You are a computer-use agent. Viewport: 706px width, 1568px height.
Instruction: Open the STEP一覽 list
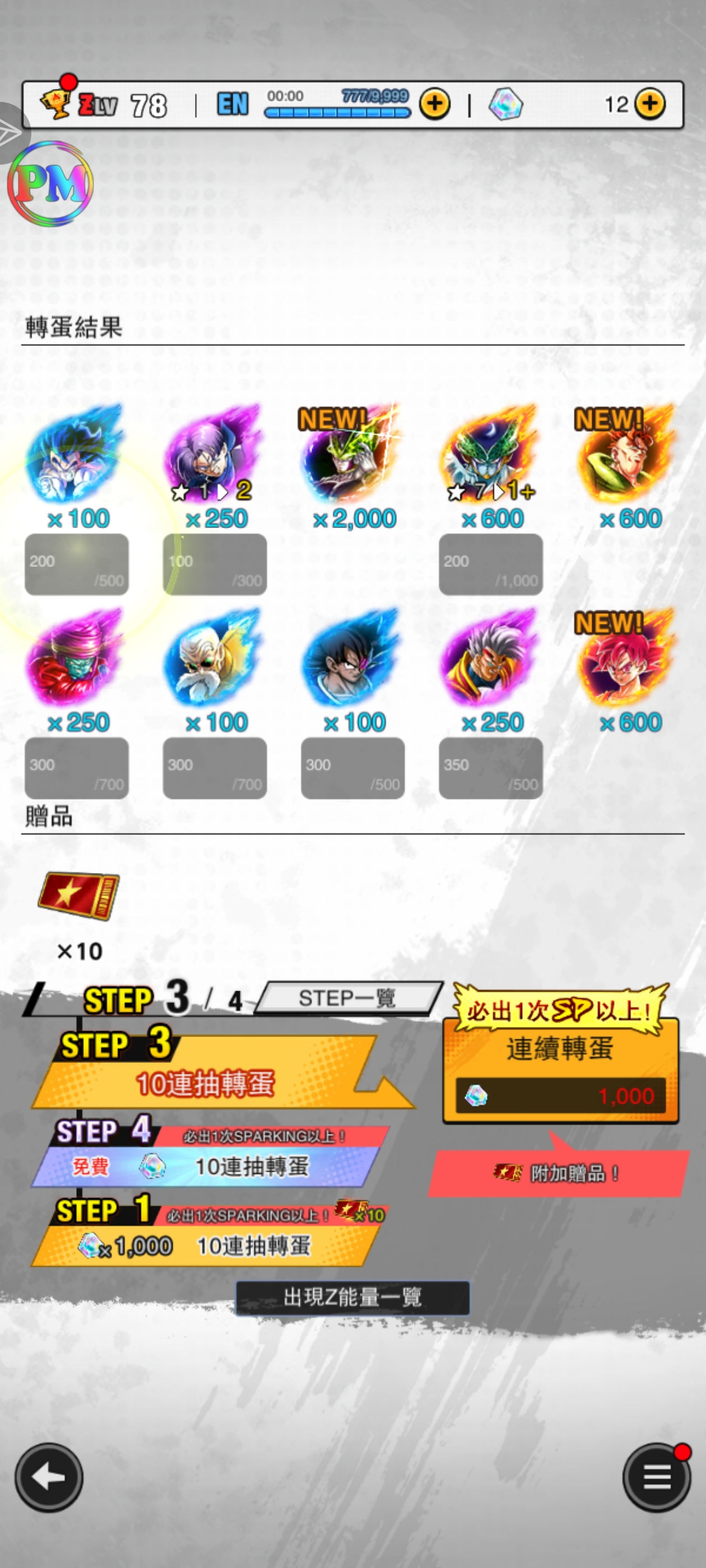(348, 998)
